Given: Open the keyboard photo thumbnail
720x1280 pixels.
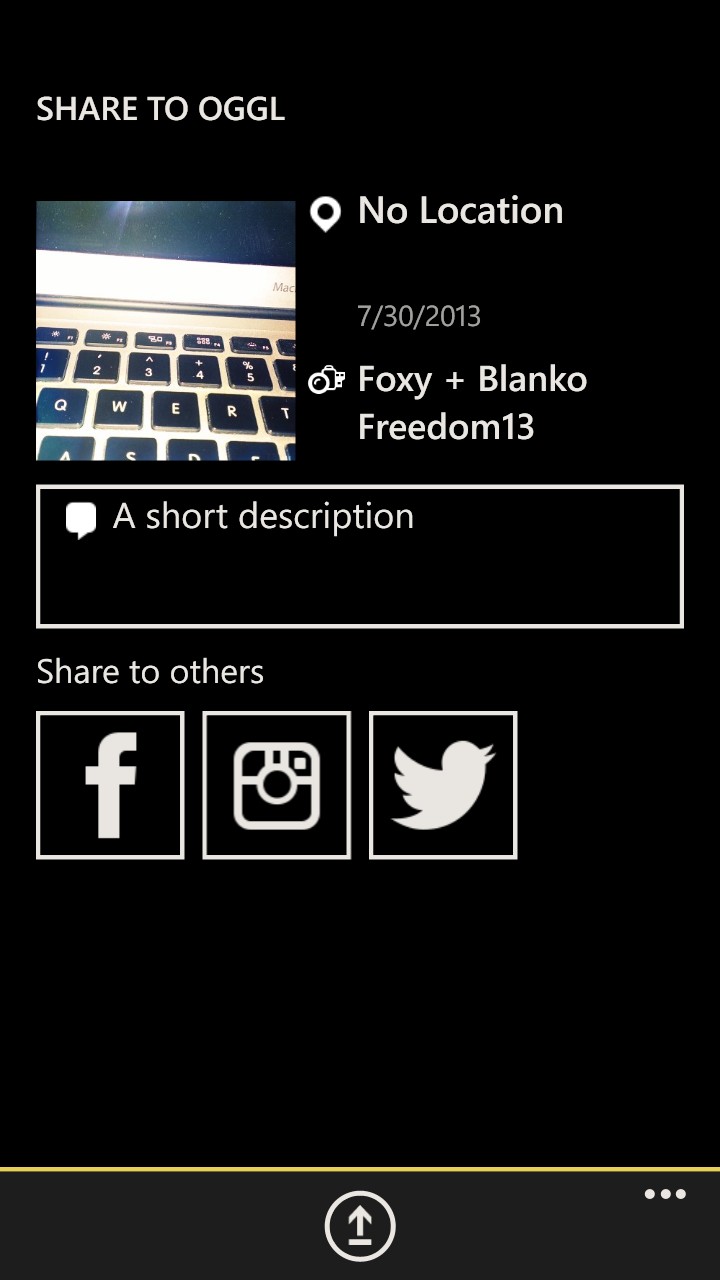Looking at the screenshot, I should [x=166, y=330].
